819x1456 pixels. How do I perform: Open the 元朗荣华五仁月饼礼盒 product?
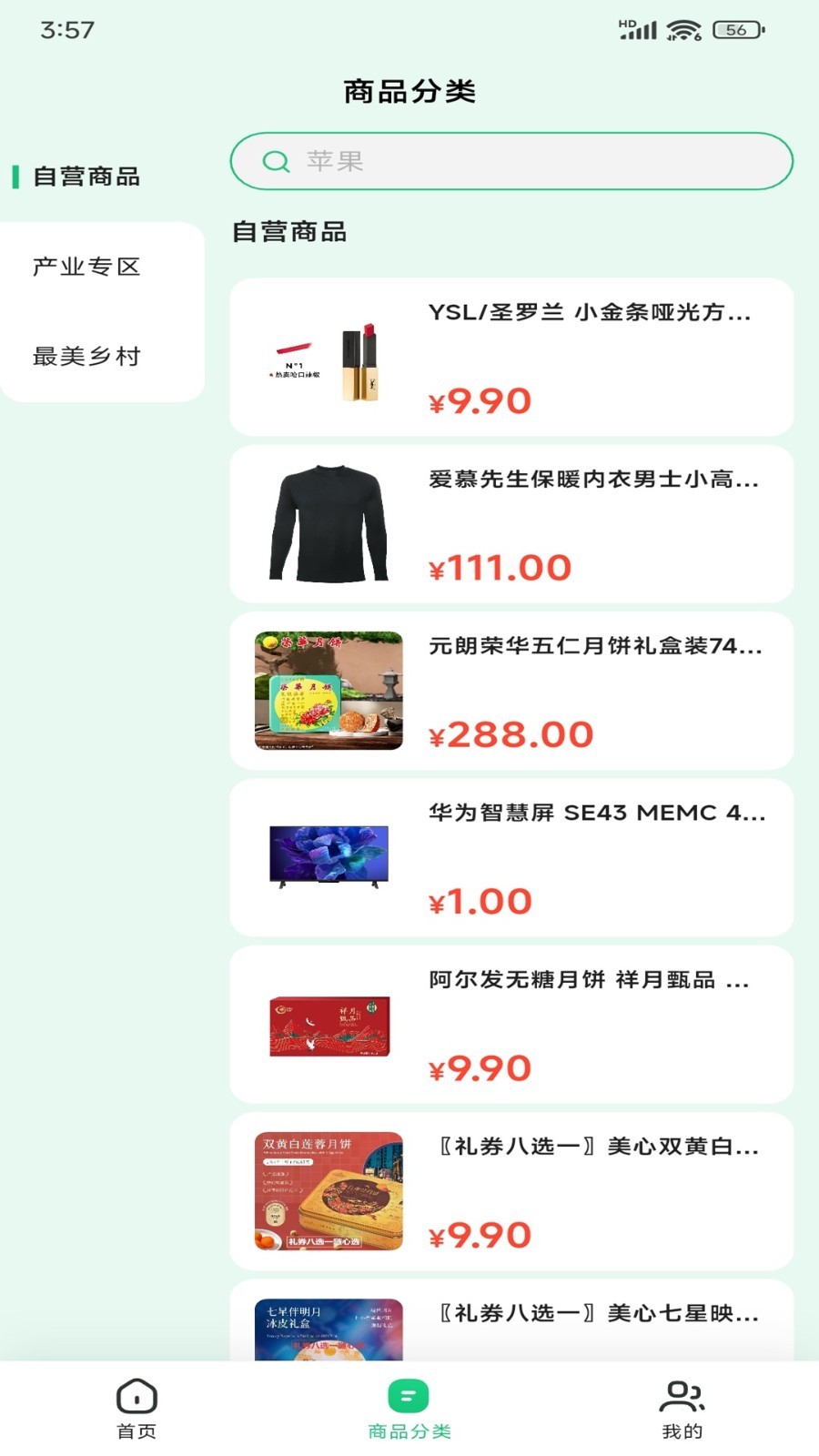pyautogui.click(x=511, y=691)
